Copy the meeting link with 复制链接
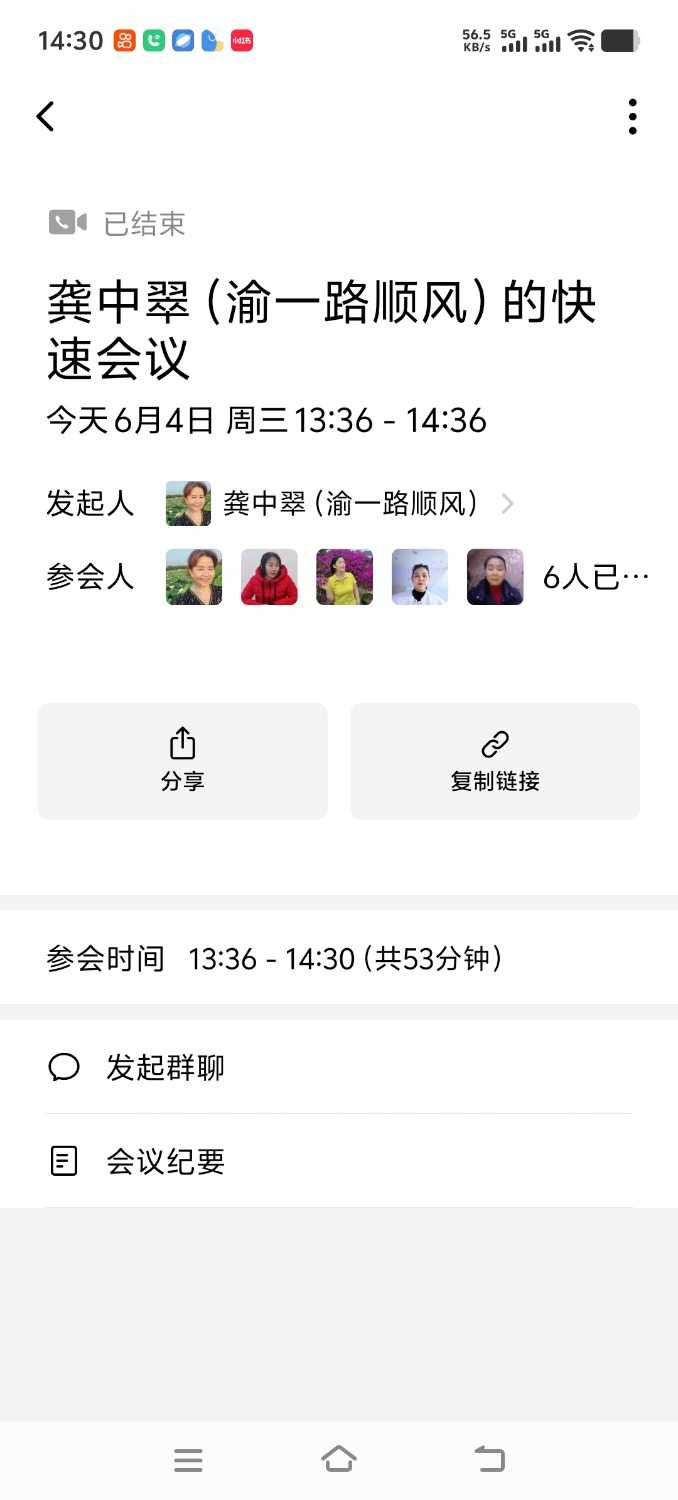Viewport: 678px width, 1500px height. point(495,761)
